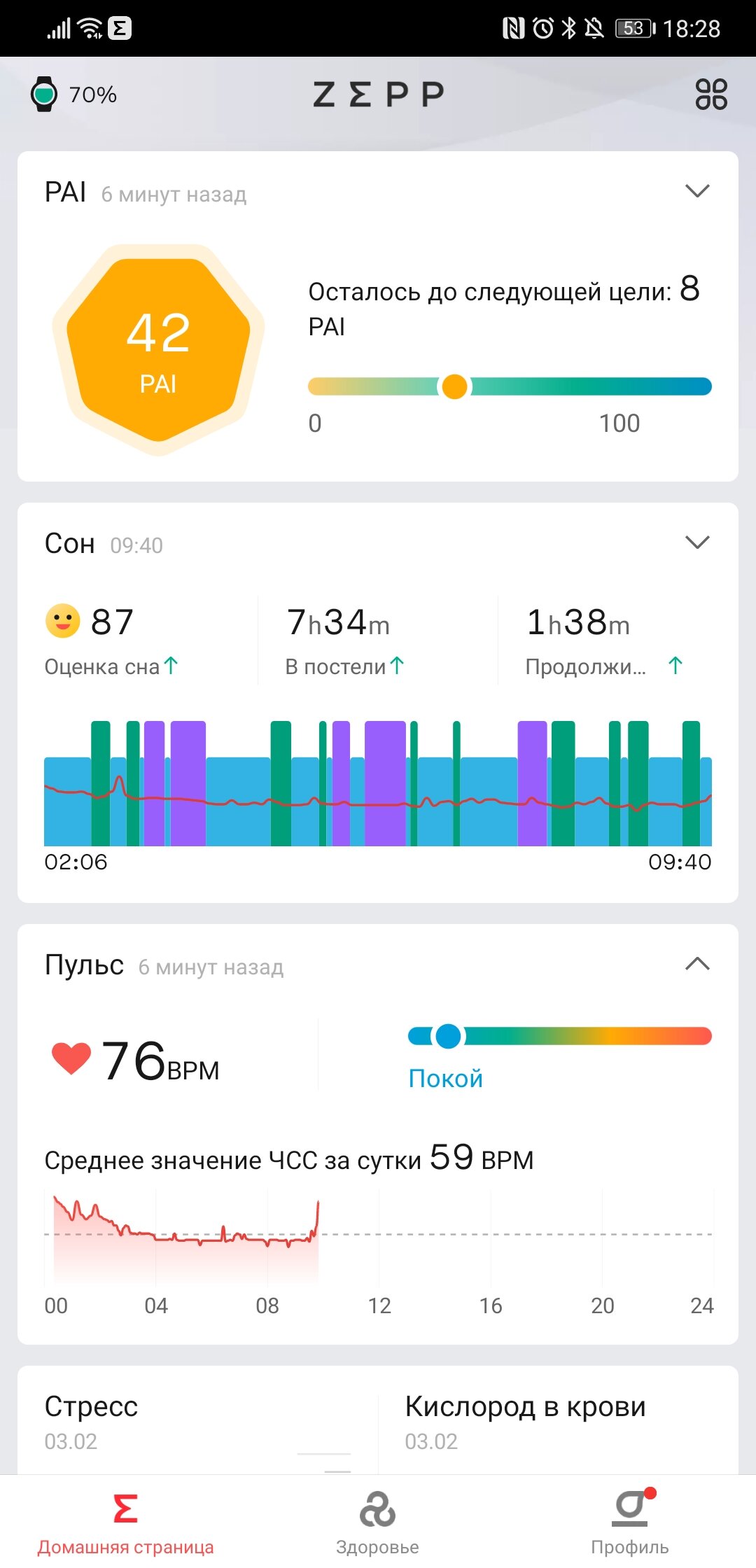This screenshot has width=756, height=1568.
Task: Expand the PAI card chevron
Action: (x=697, y=191)
